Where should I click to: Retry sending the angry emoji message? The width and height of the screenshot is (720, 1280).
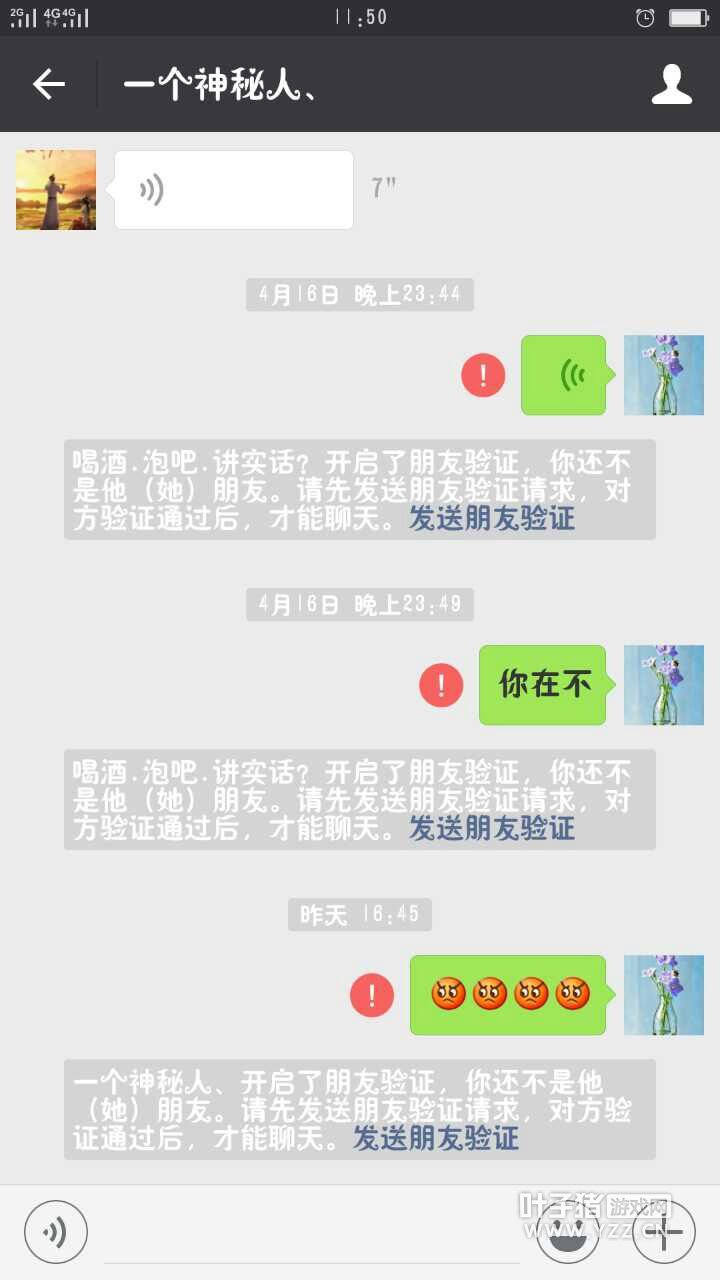(372, 995)
